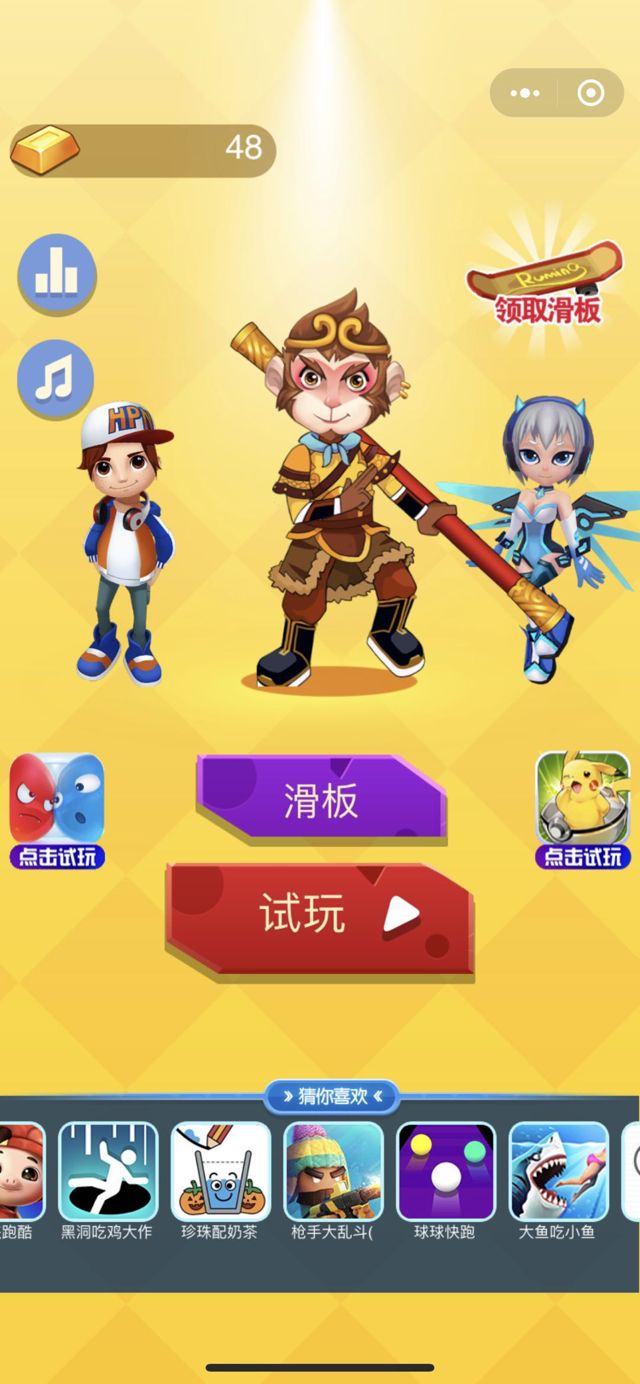
Task: Open 黑洞吃鸡大作 game
Action: click(x=107, y=1172)
